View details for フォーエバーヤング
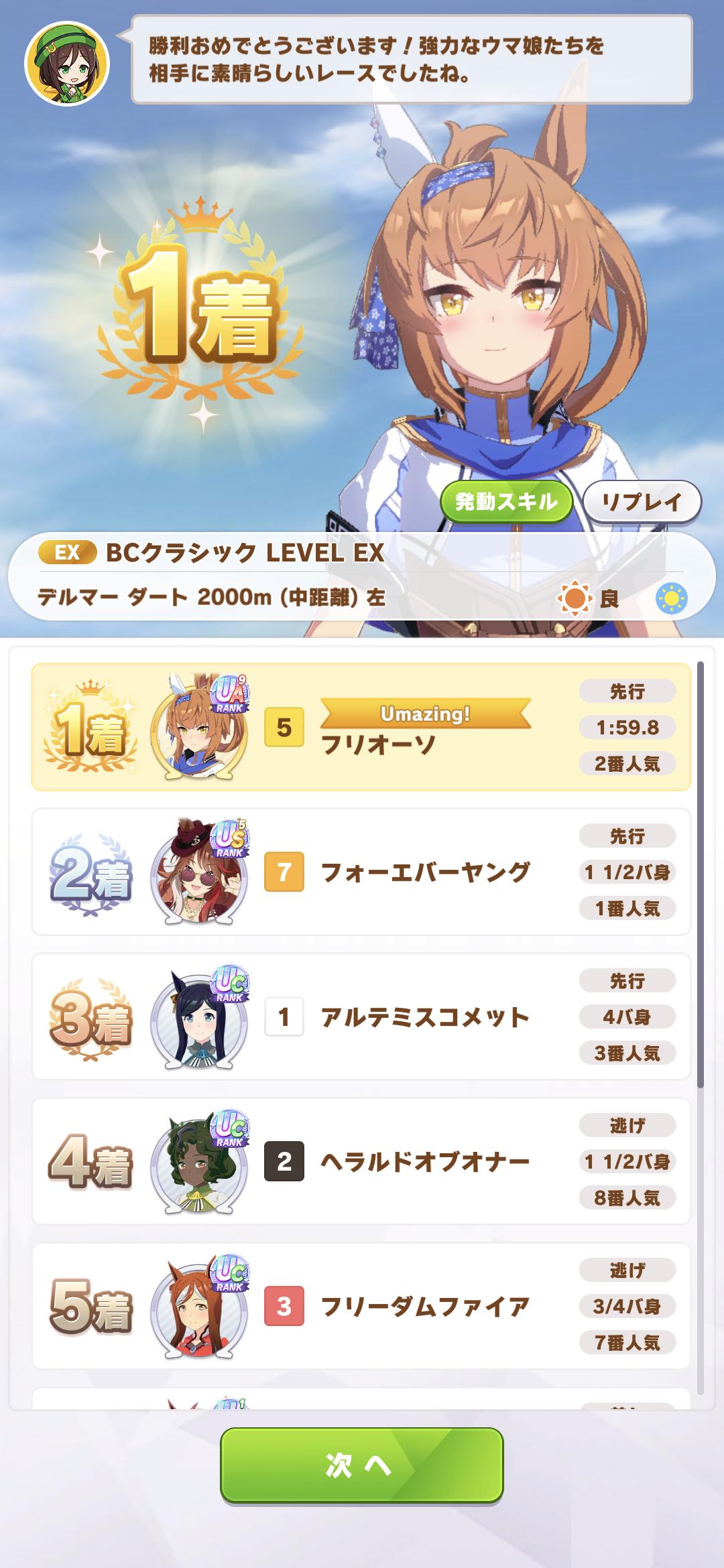 point(361,872)
